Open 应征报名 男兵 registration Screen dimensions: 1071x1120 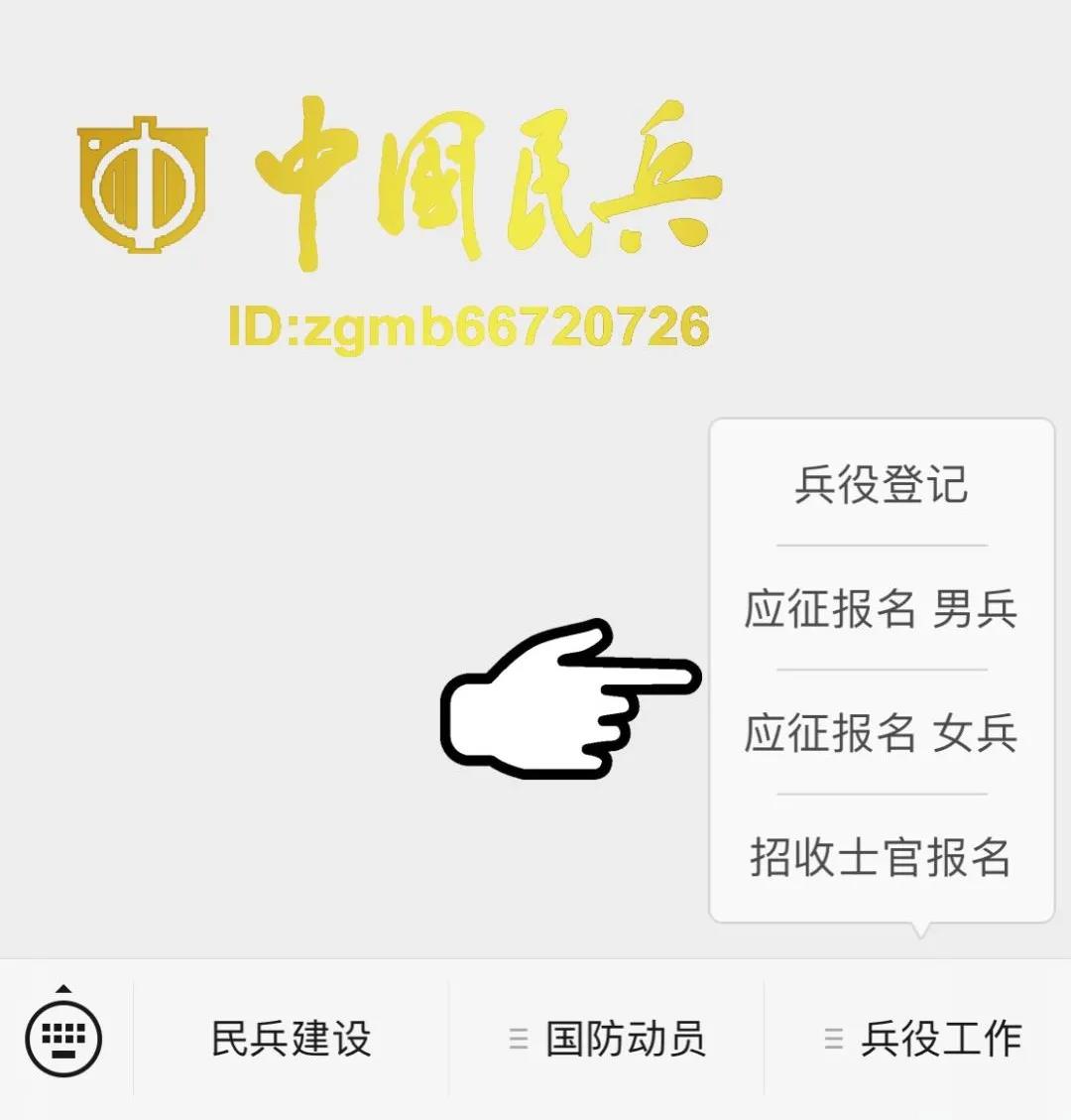coord(882,608)
